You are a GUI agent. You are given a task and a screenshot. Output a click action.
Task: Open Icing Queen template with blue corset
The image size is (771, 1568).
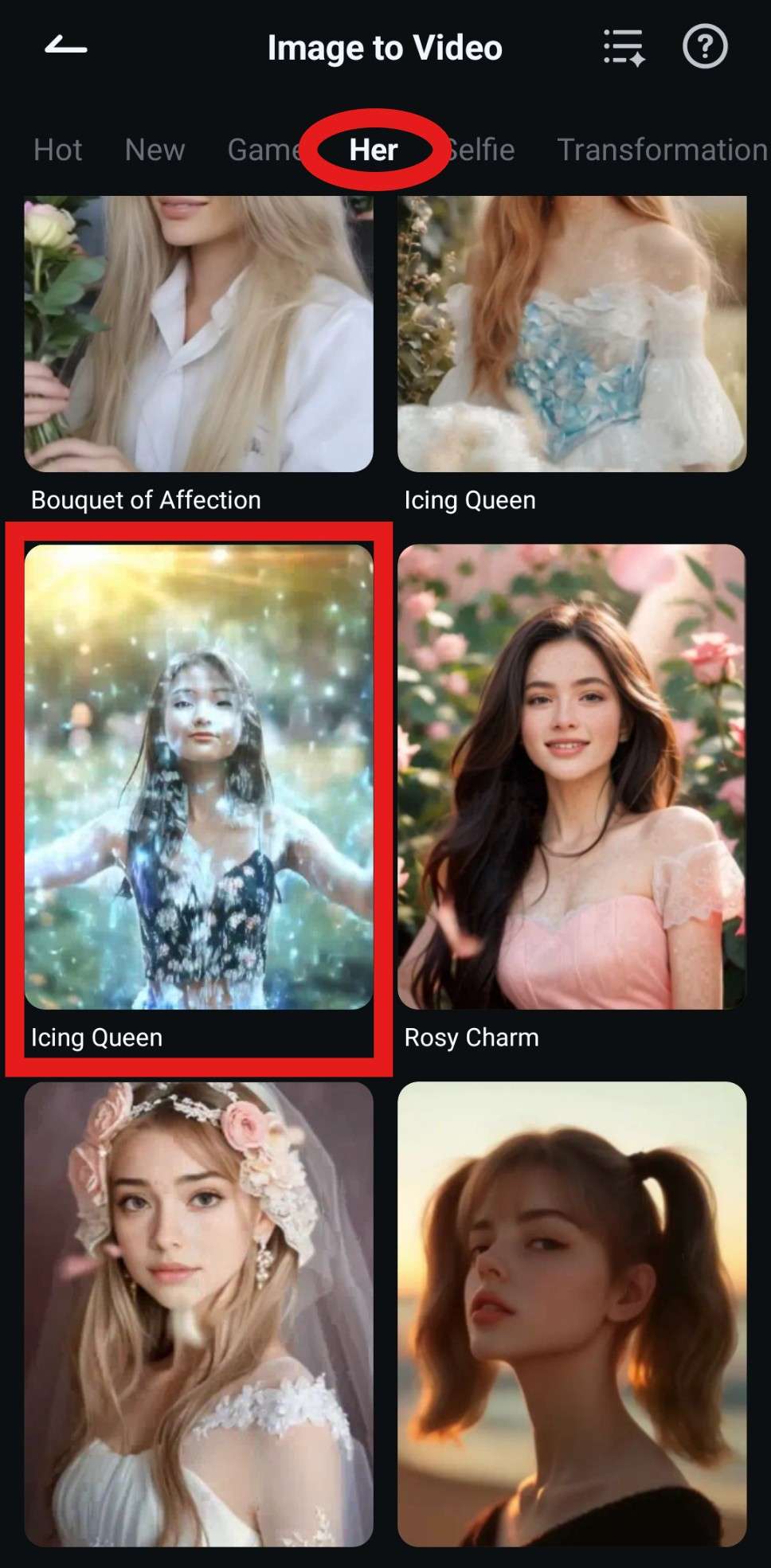click(x=572, y=334)
